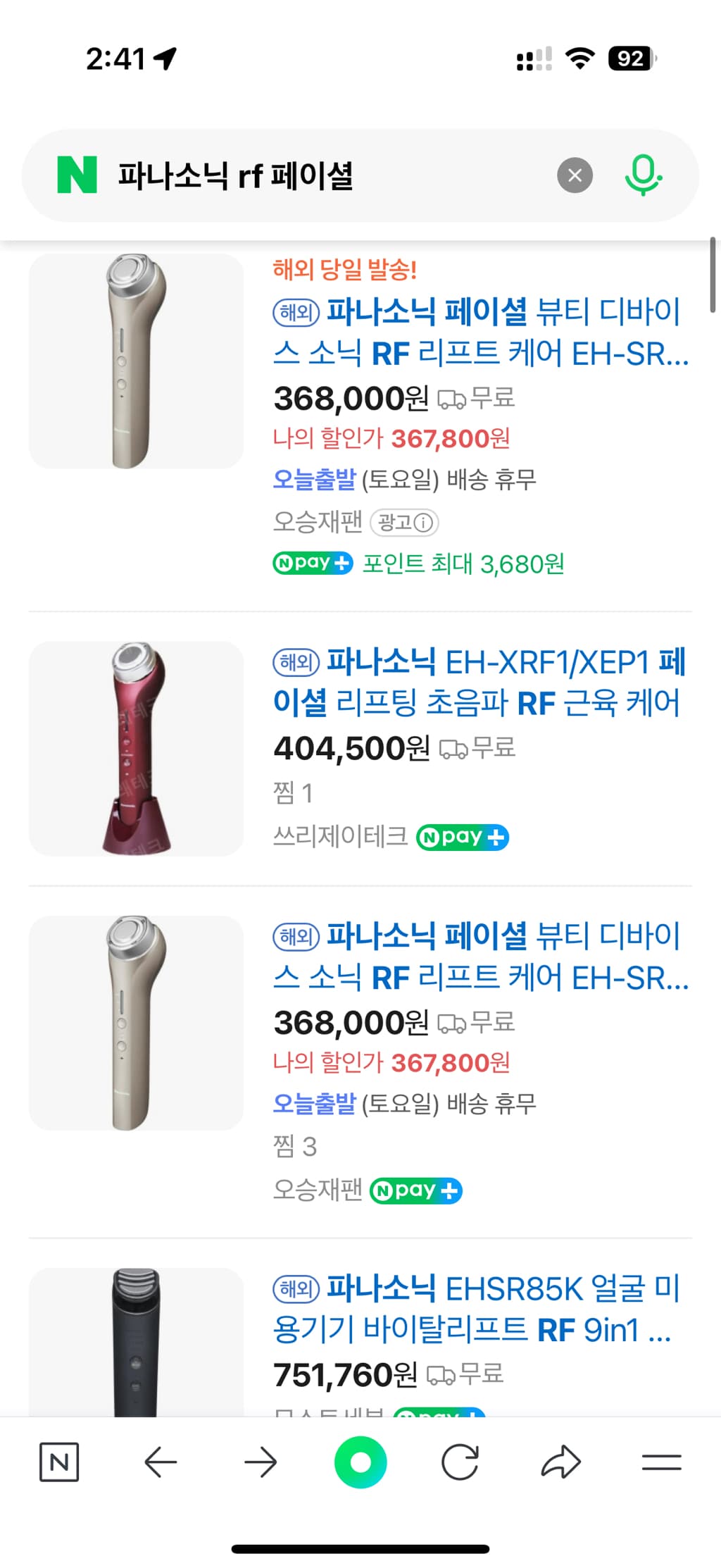Tap the 찜 1 wishlist counter
721x1568 pixels.
[293, 792]
